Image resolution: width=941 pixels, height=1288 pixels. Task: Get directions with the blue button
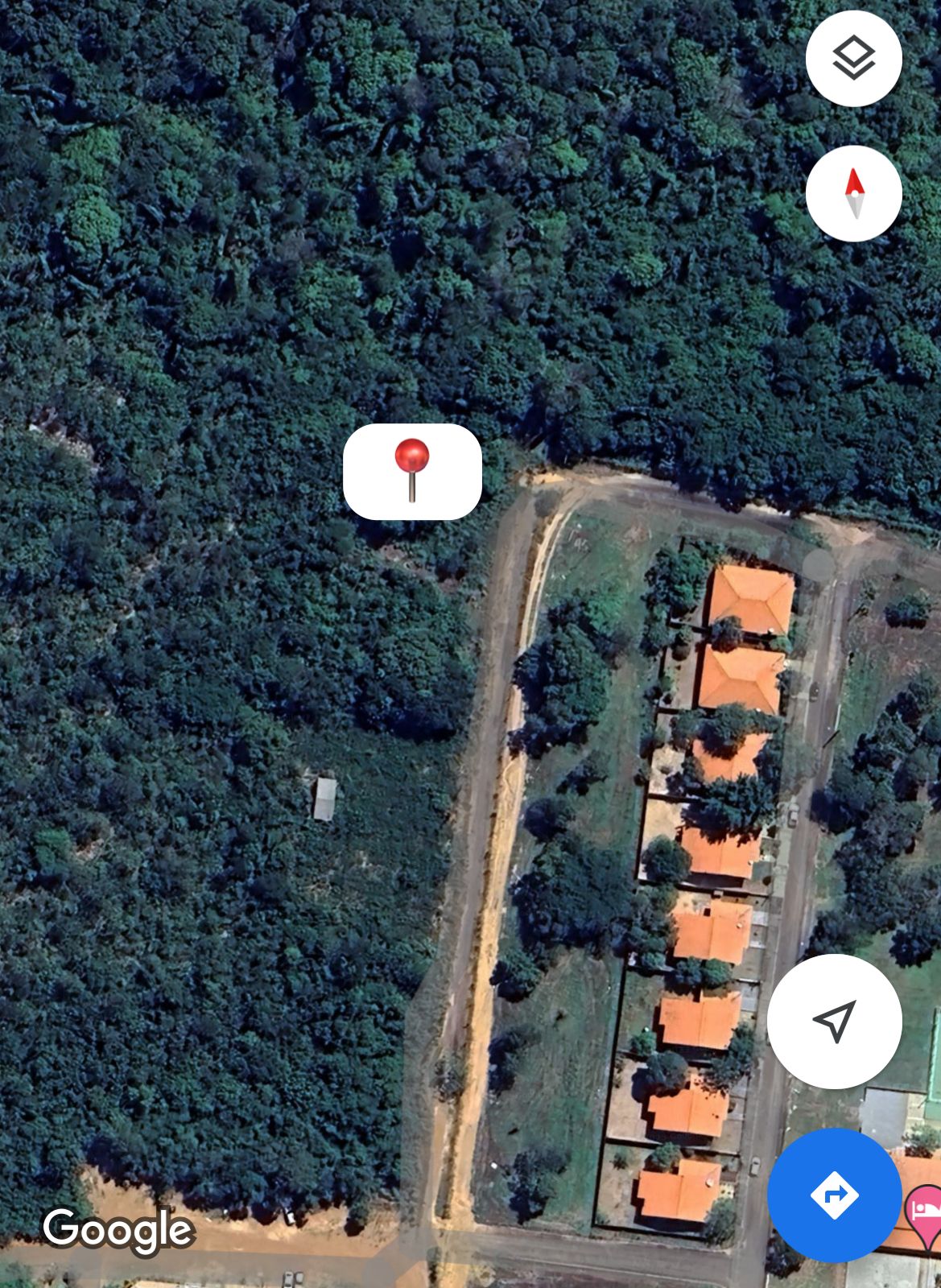tap(834, 1195)
